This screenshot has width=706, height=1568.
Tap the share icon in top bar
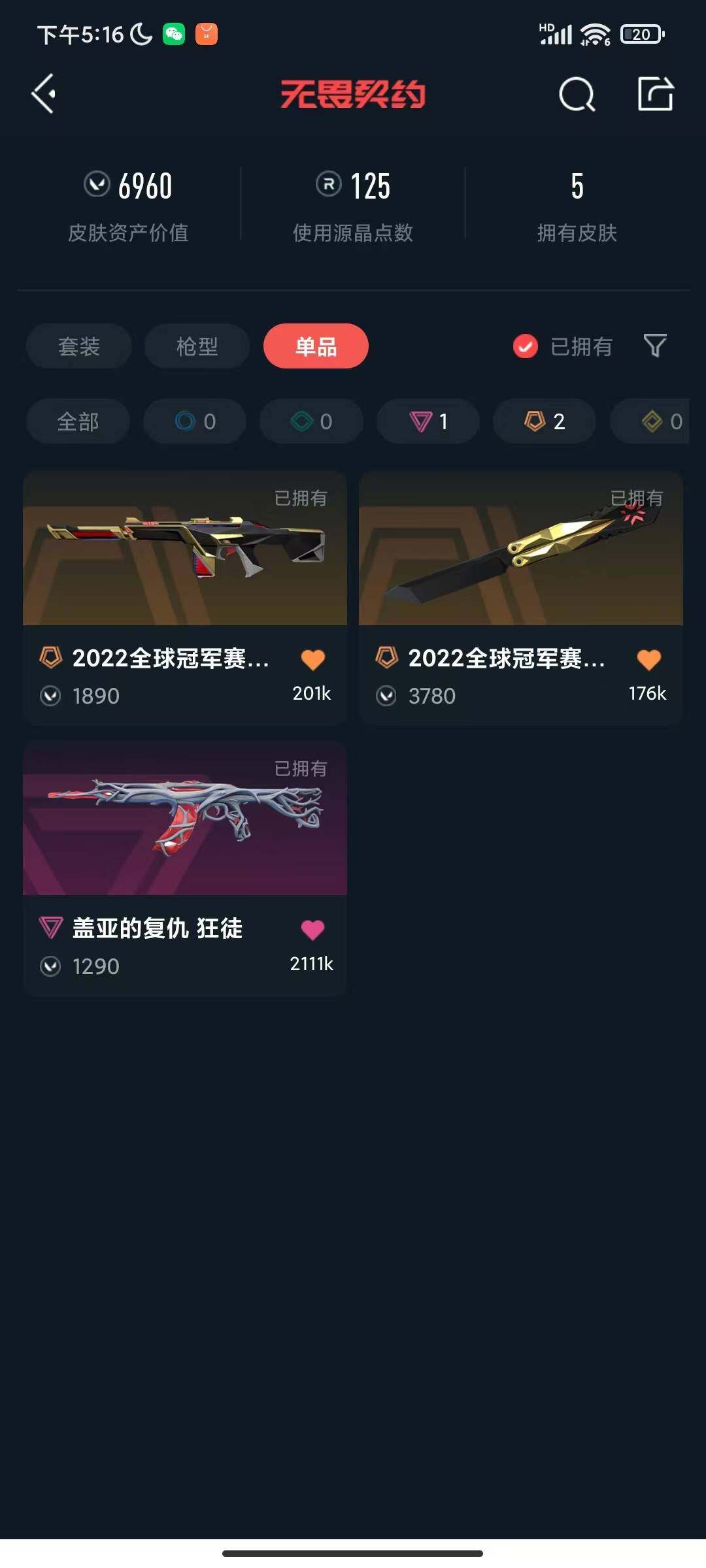click(x=656, y=94)
